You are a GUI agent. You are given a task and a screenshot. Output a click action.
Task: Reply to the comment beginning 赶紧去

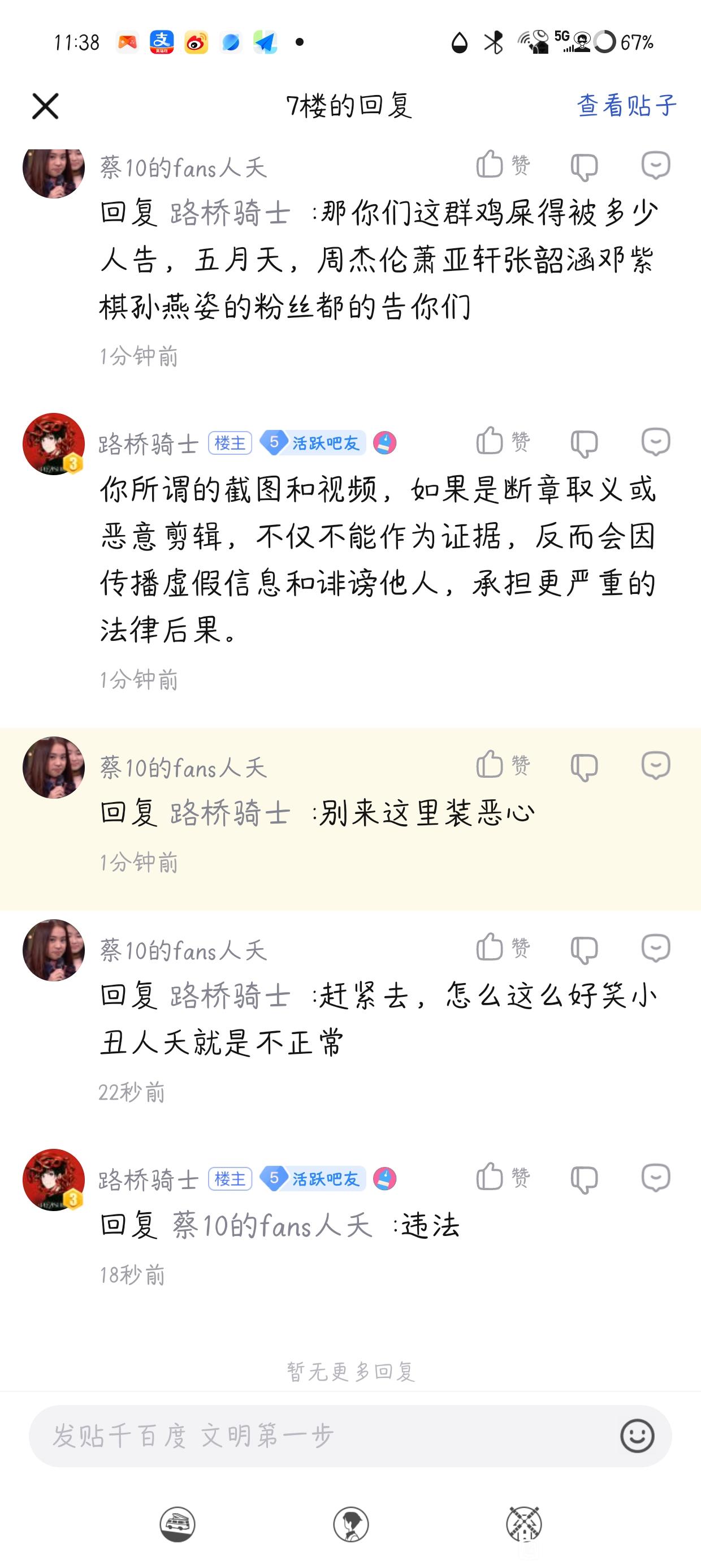(x=655, y=949)
